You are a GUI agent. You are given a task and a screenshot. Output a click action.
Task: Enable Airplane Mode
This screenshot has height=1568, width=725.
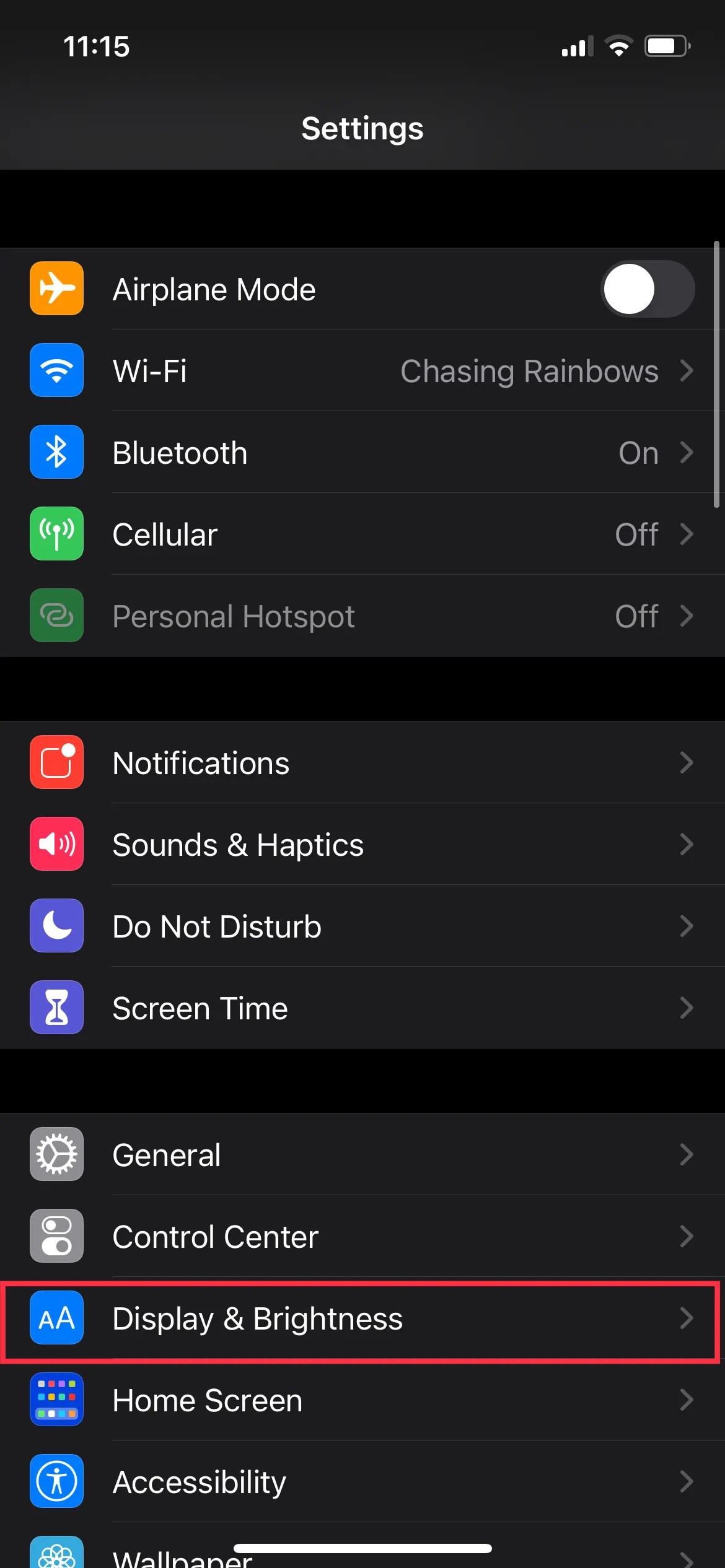pos(648,289)
